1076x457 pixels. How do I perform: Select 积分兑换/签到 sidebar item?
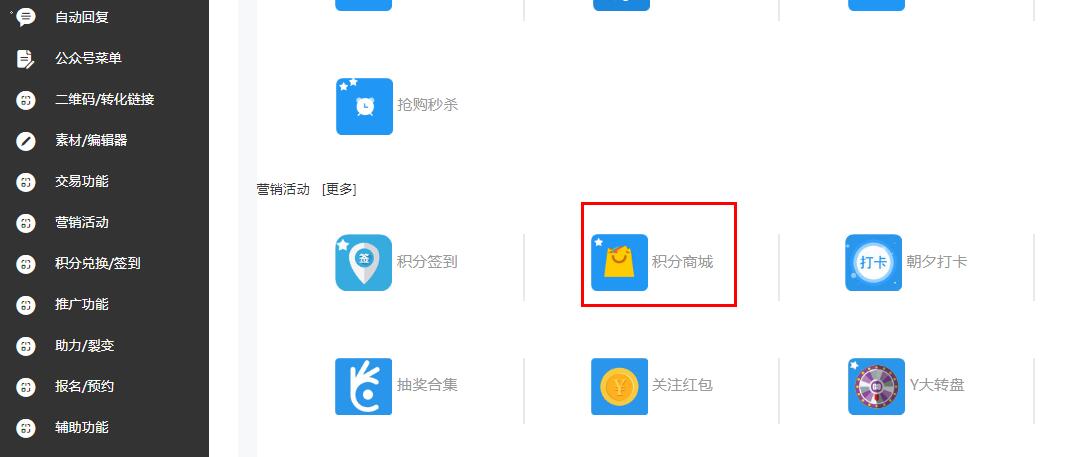pyautogui.click(x=97, y=263)
